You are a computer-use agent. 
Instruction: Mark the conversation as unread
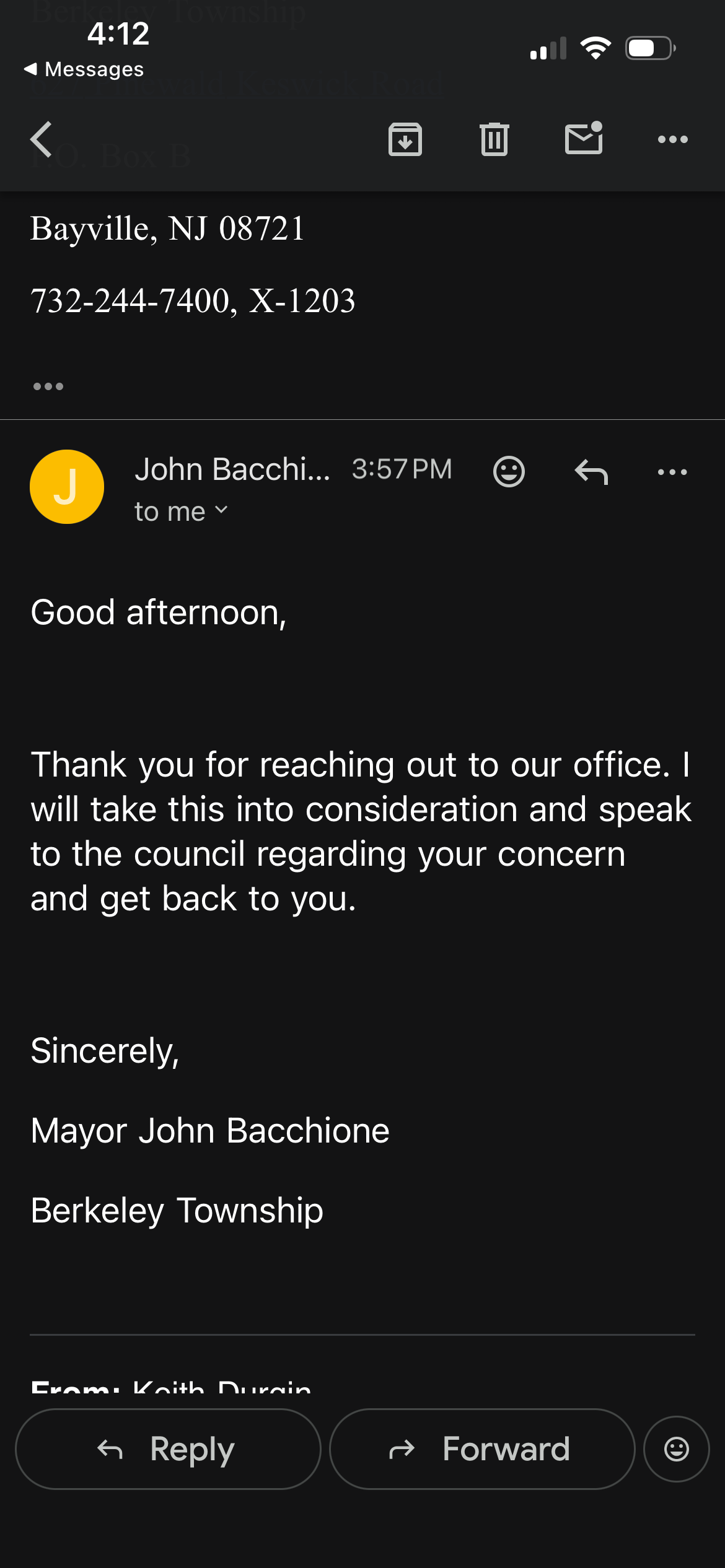pos(584,138)
